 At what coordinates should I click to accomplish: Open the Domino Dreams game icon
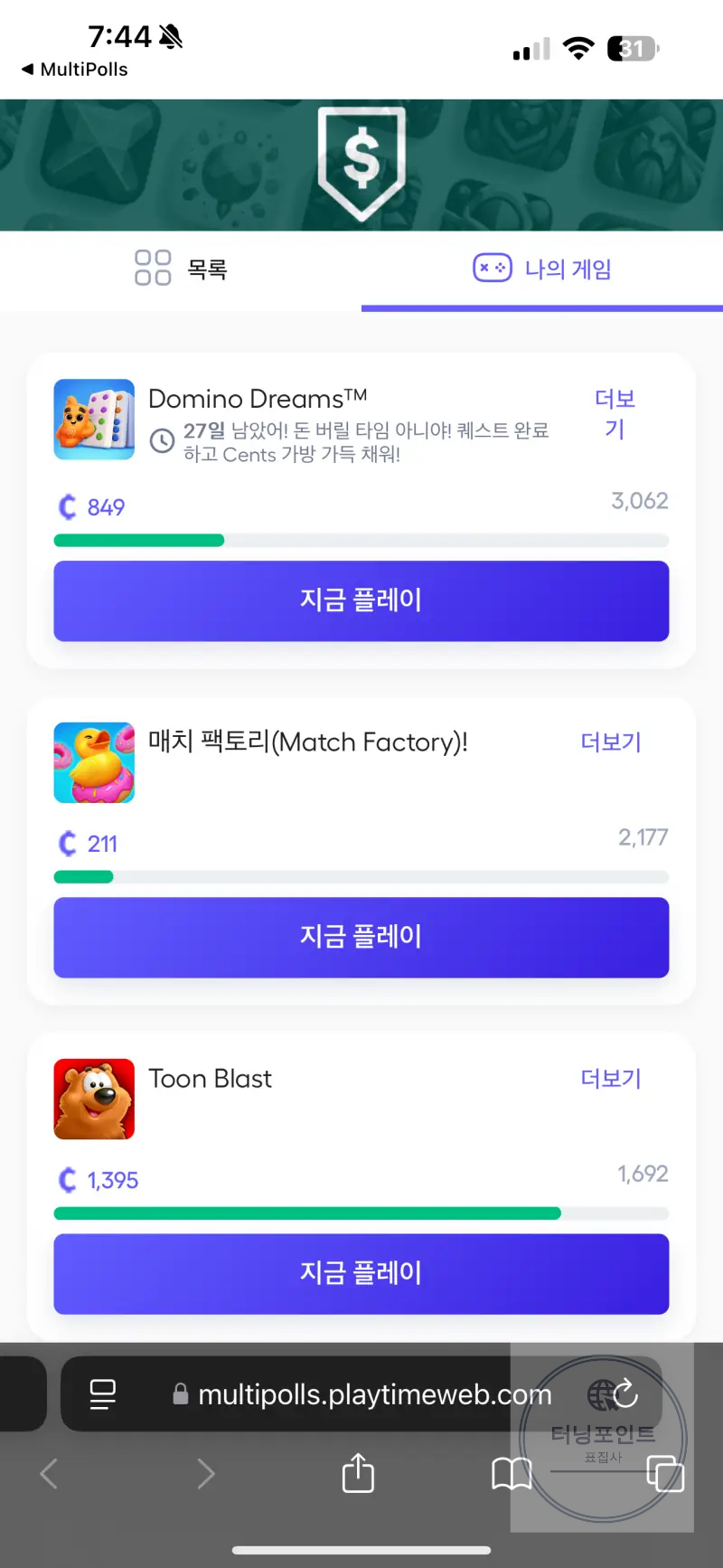pos(94,419)
